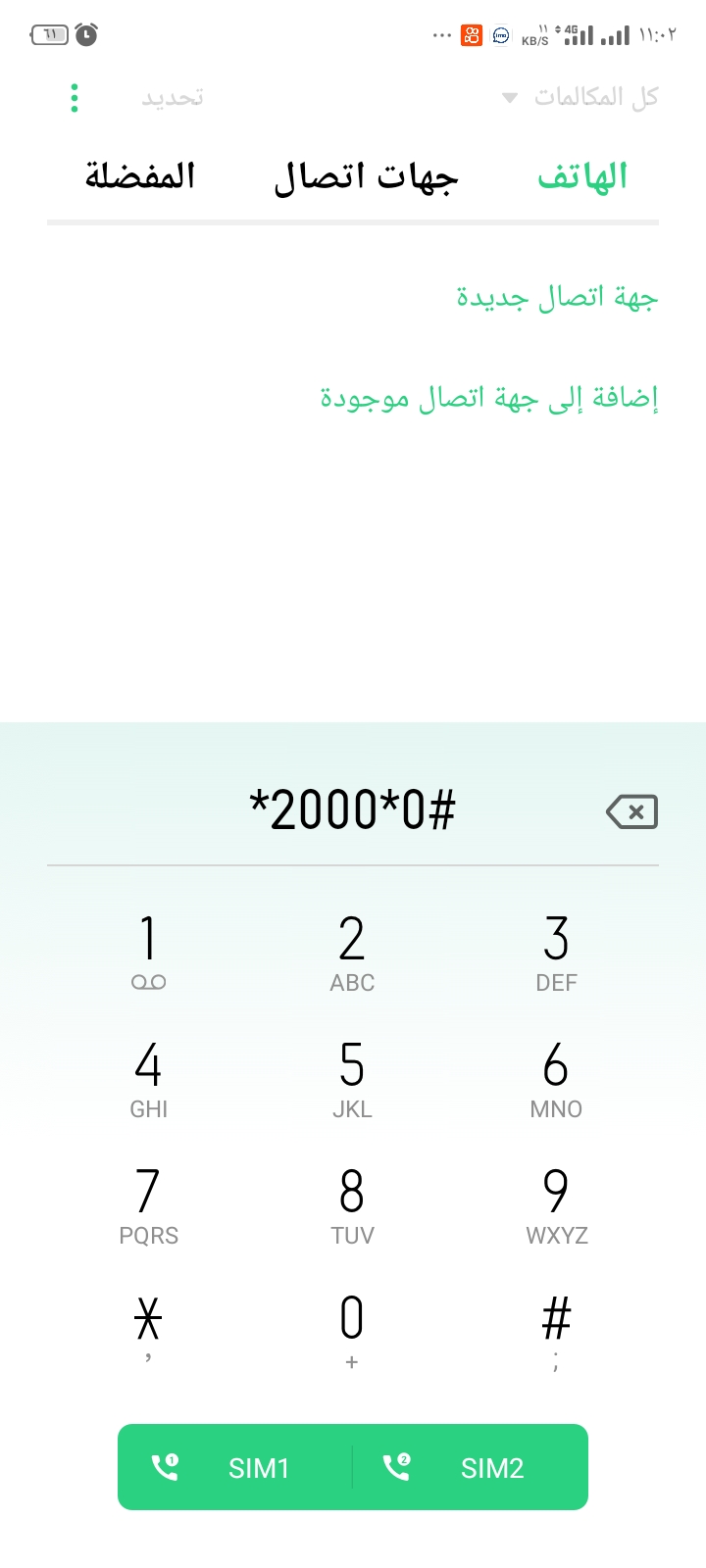Create جهة اتصال جديدة new contact

click(557, 297)
